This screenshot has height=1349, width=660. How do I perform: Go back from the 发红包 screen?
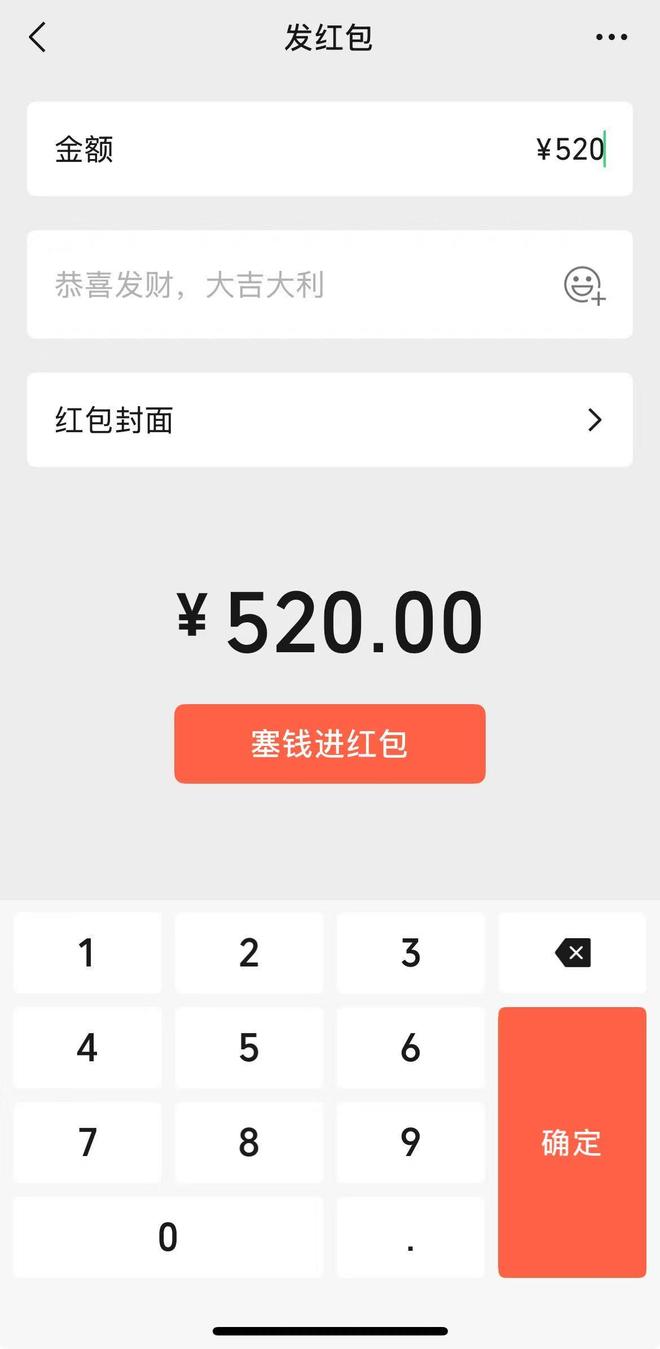click(38, 38)
